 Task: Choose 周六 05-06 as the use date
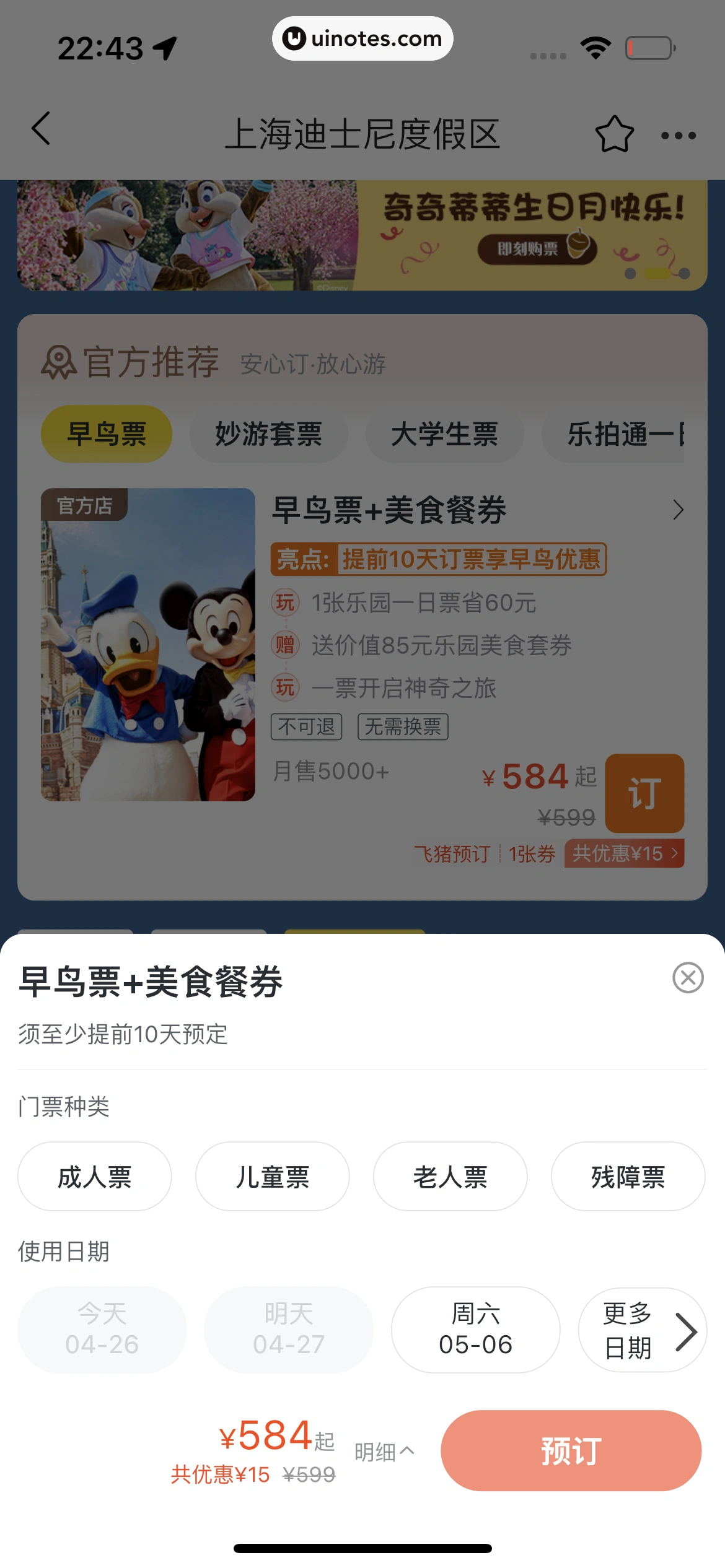click(475, 1330)
